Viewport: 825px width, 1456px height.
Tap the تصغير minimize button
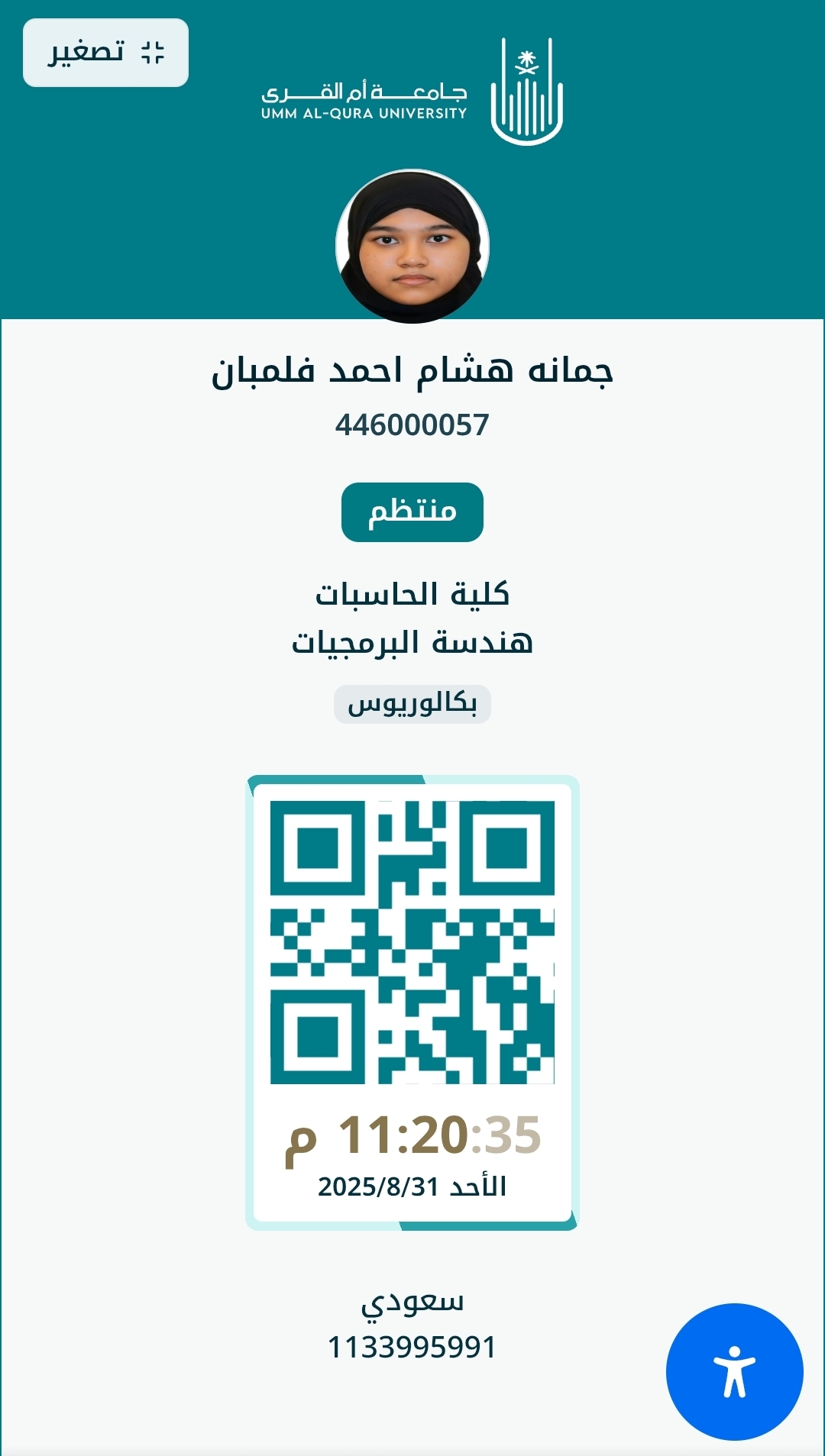pos(105,53)
